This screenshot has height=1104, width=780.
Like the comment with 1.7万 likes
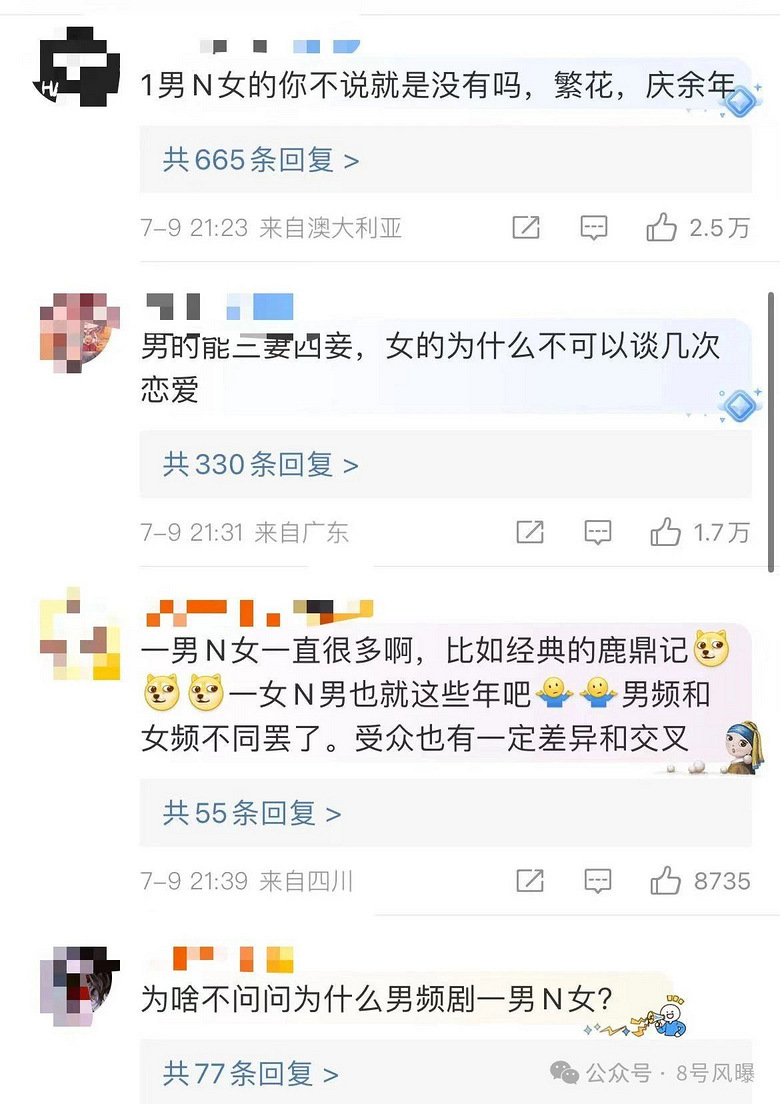pyautogui.click(x=666, y=532)
